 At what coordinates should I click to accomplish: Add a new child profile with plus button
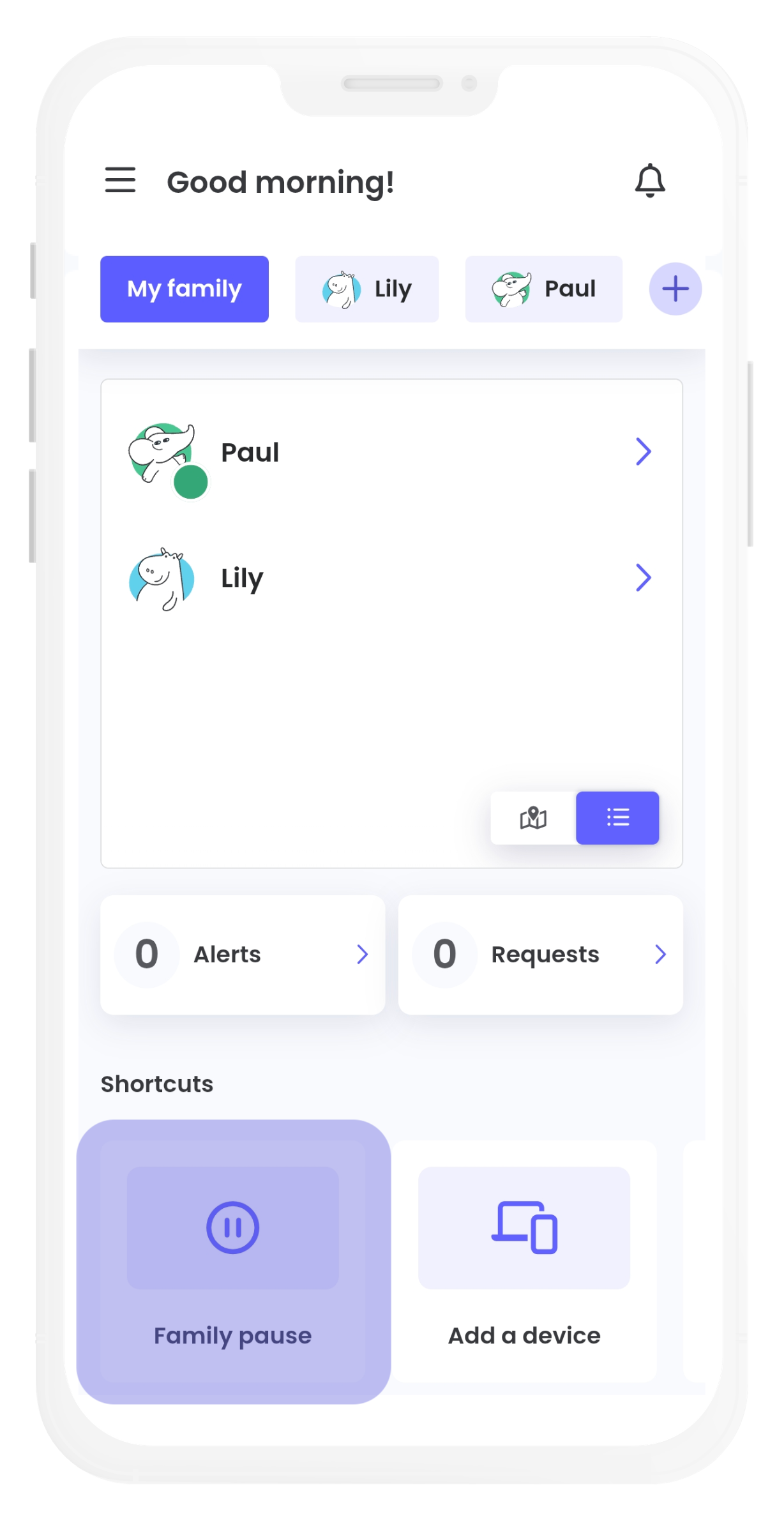click(x=675, y=289)
